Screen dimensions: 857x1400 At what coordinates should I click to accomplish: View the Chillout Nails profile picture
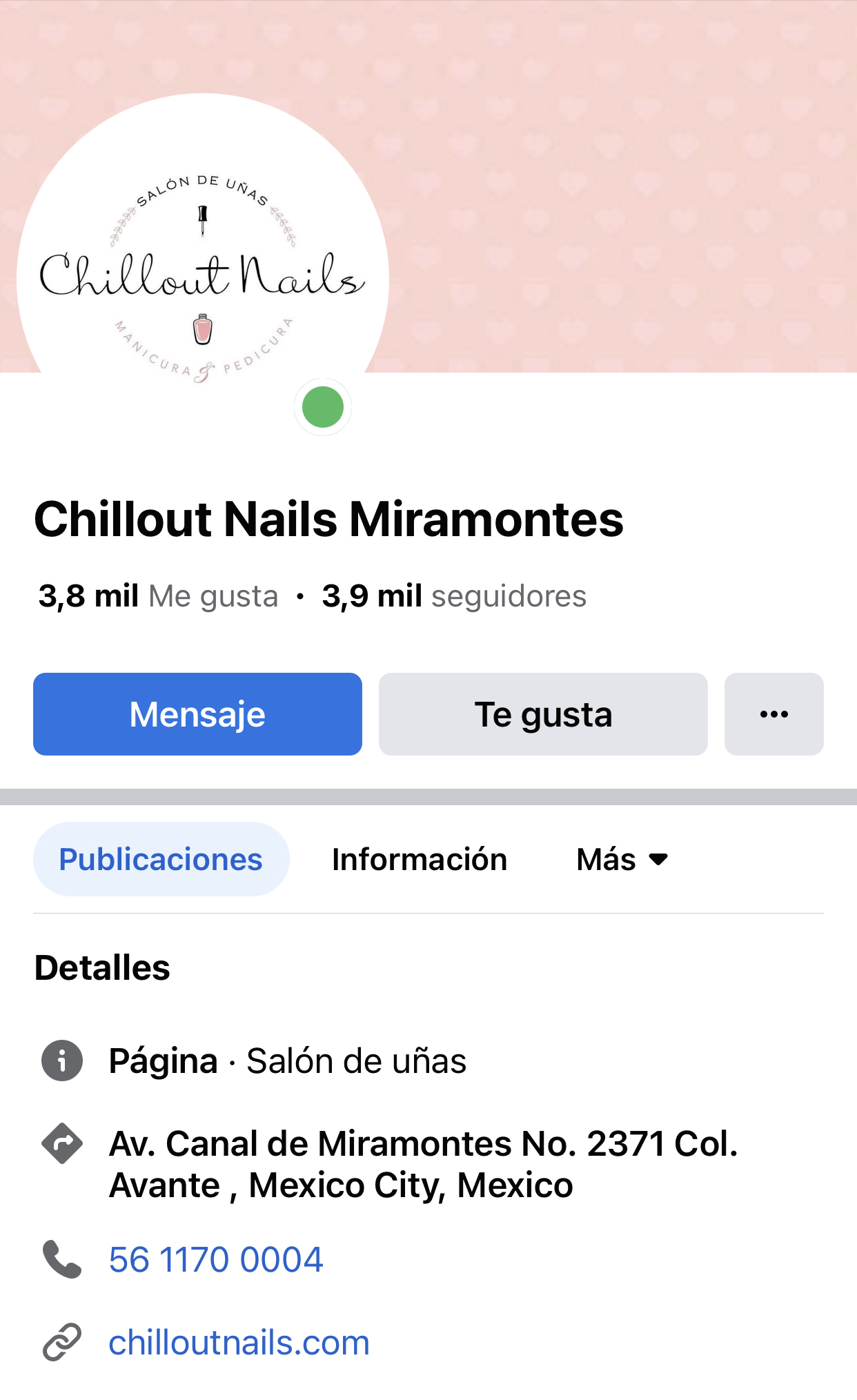coord(202,276)
